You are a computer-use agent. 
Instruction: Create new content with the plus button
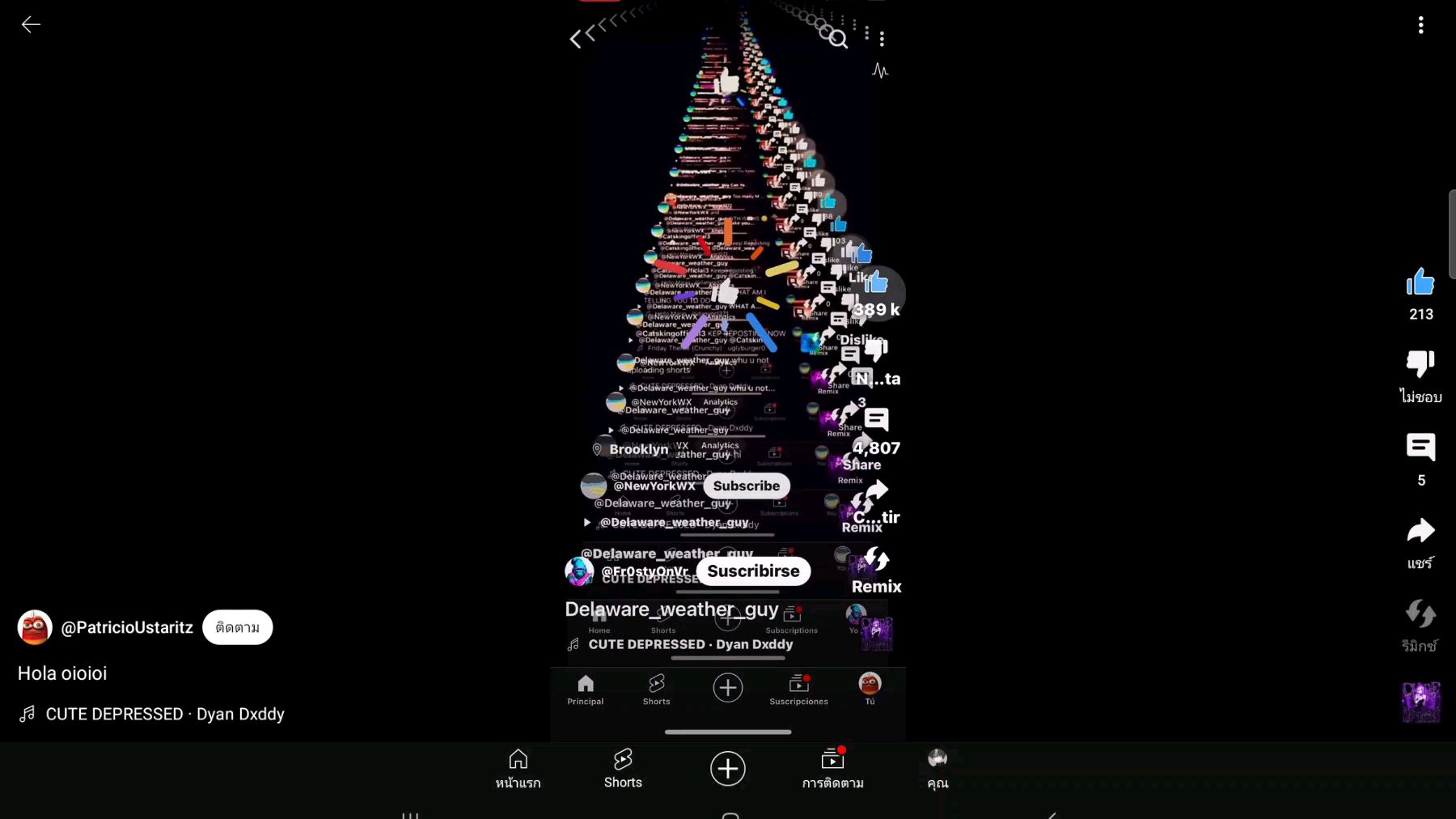point(728,769)
